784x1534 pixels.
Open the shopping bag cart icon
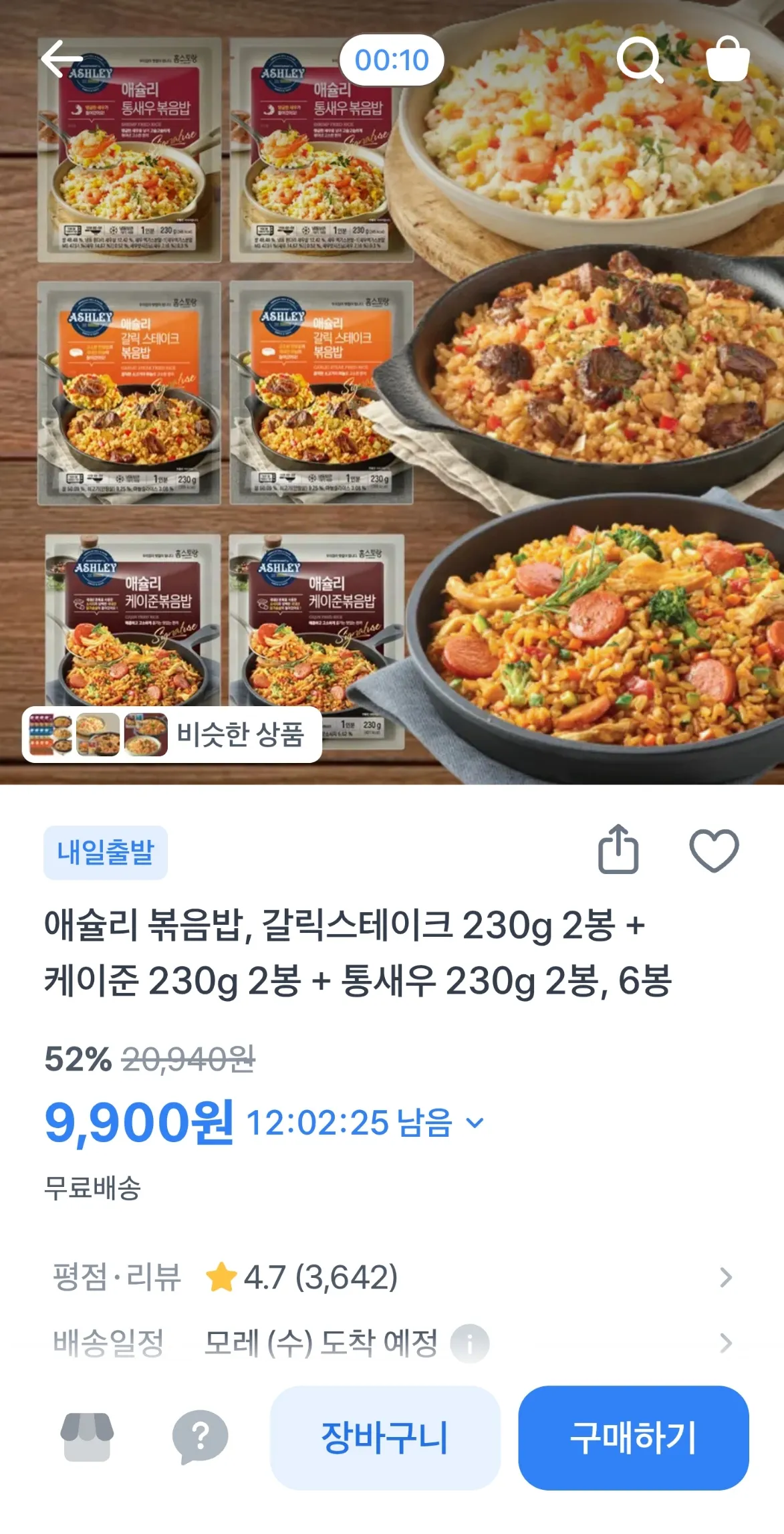(727, 60)
